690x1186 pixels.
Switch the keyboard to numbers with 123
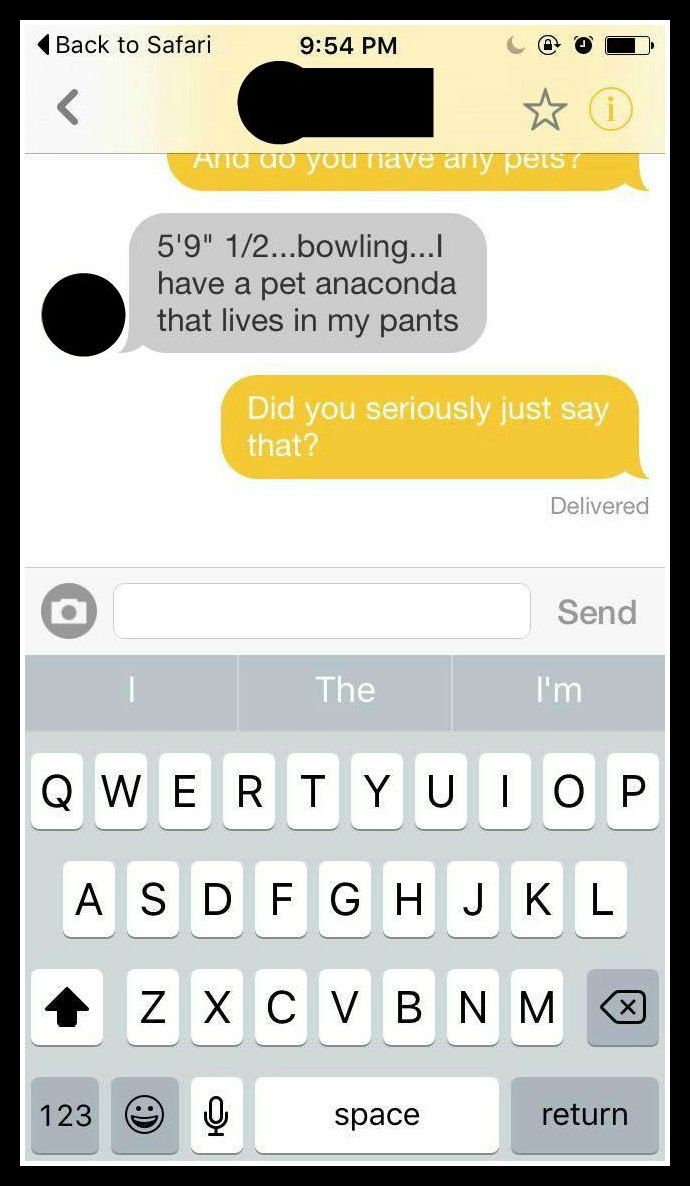coord(65,1115)
